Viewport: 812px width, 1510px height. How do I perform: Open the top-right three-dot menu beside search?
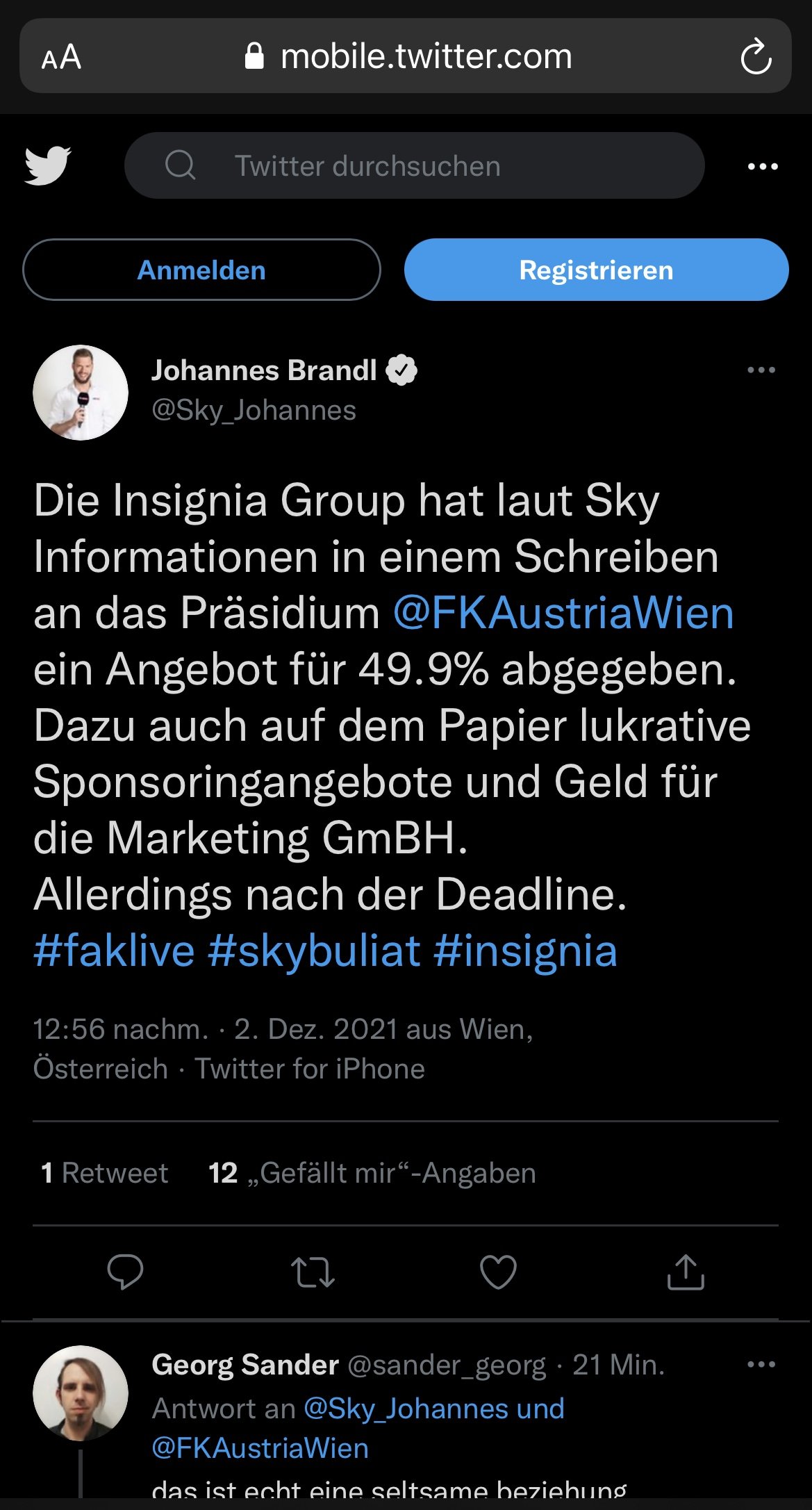763,166
